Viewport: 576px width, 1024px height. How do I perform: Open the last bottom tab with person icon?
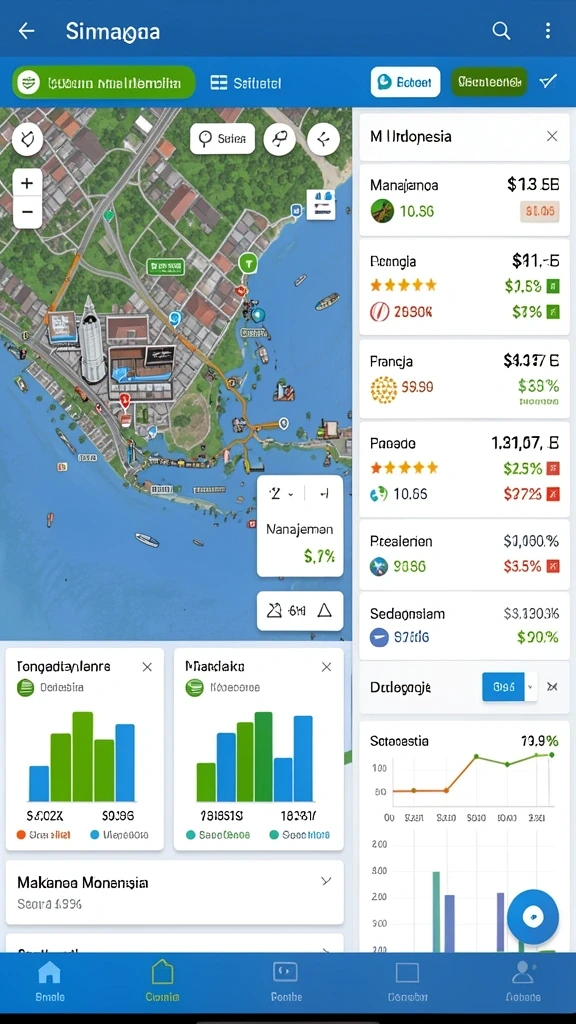(x=522, y=982)
